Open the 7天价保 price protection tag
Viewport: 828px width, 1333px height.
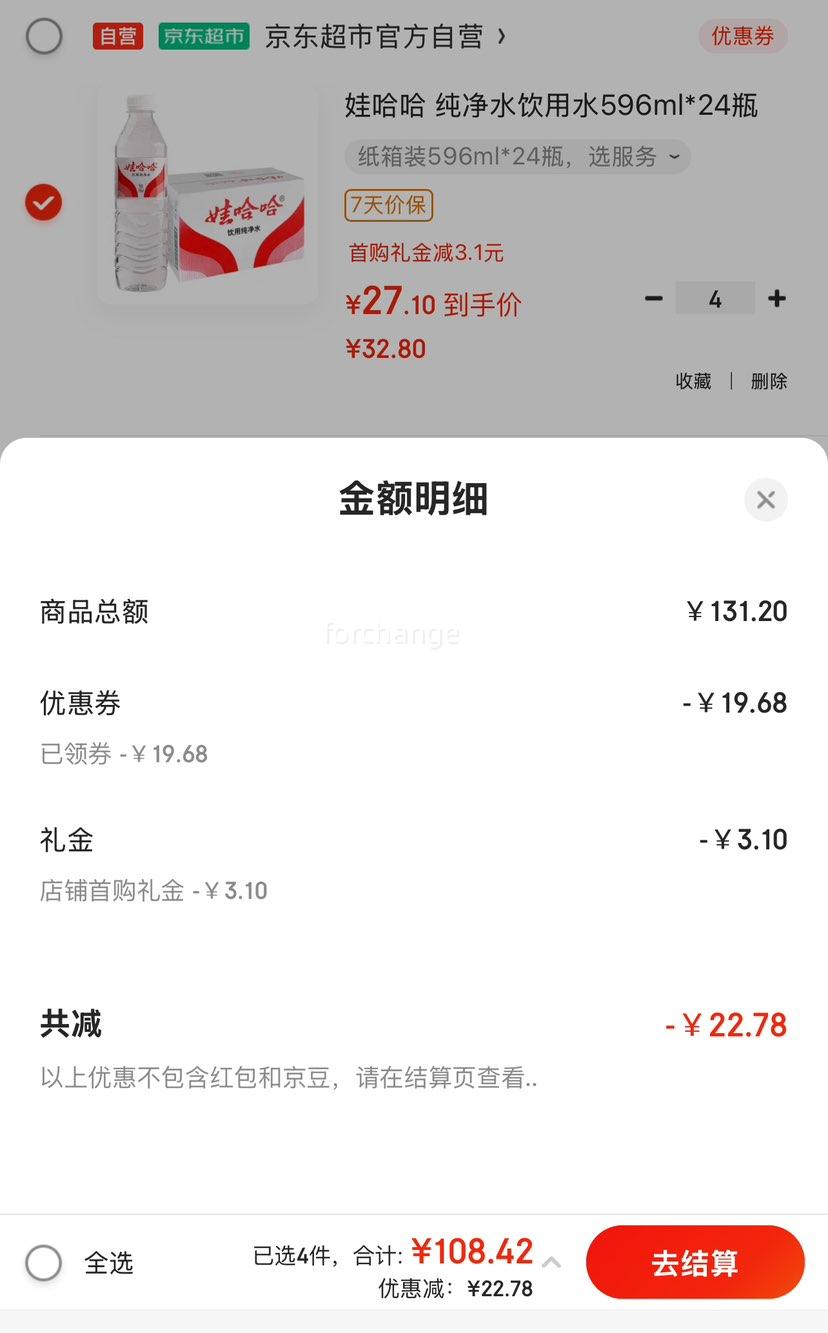pyautogui.click(x=388, y=205)
